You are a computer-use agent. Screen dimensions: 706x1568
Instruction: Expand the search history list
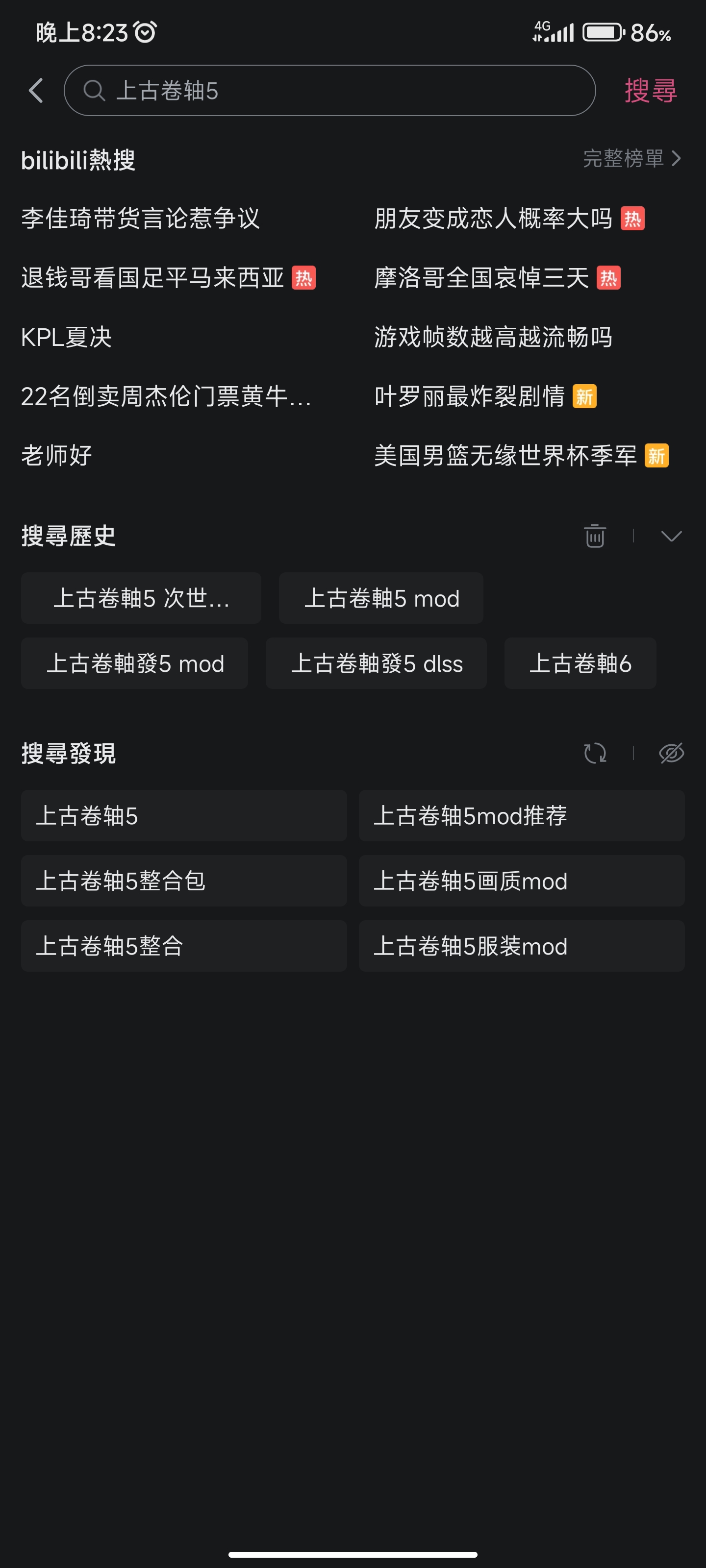[671, 536]
